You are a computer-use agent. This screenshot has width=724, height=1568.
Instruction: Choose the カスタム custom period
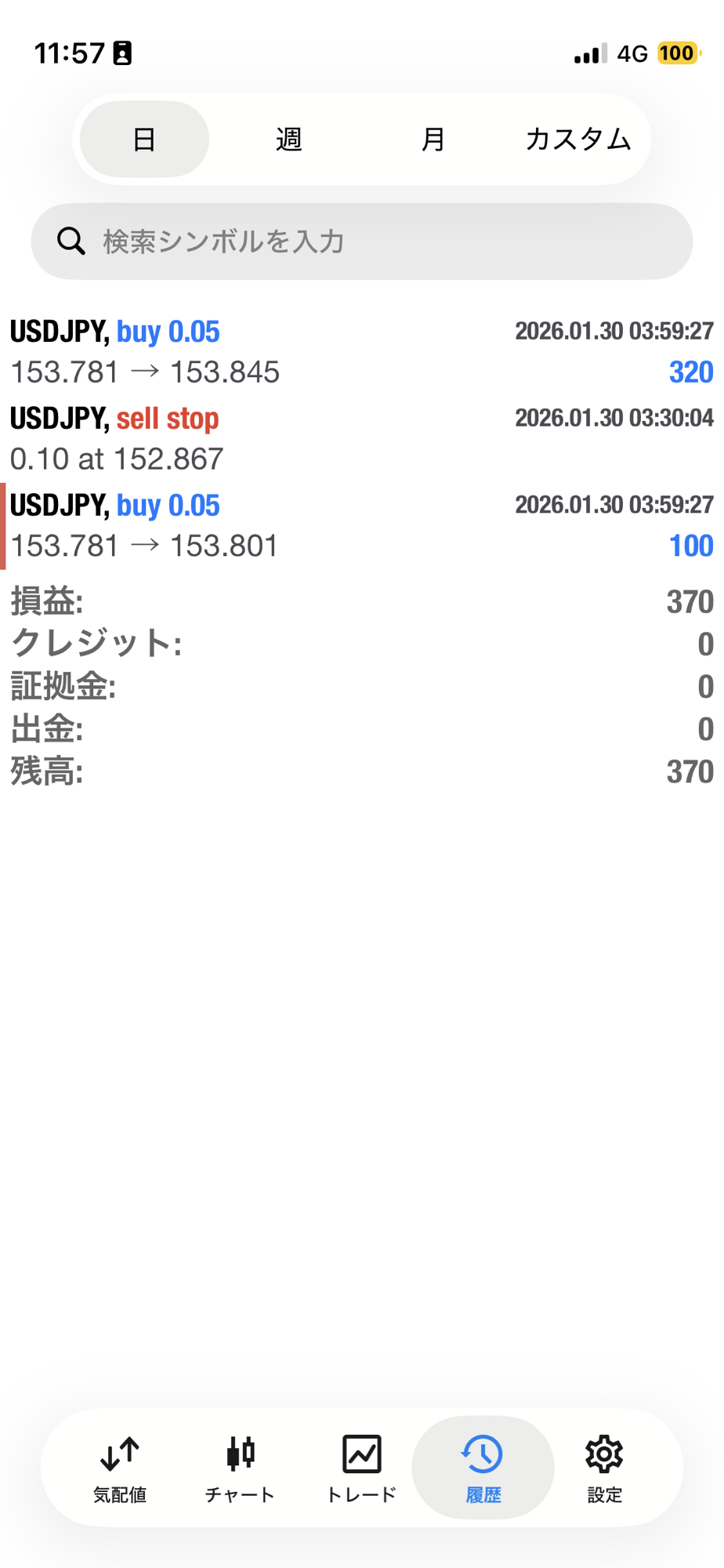(x=578, y=140)
